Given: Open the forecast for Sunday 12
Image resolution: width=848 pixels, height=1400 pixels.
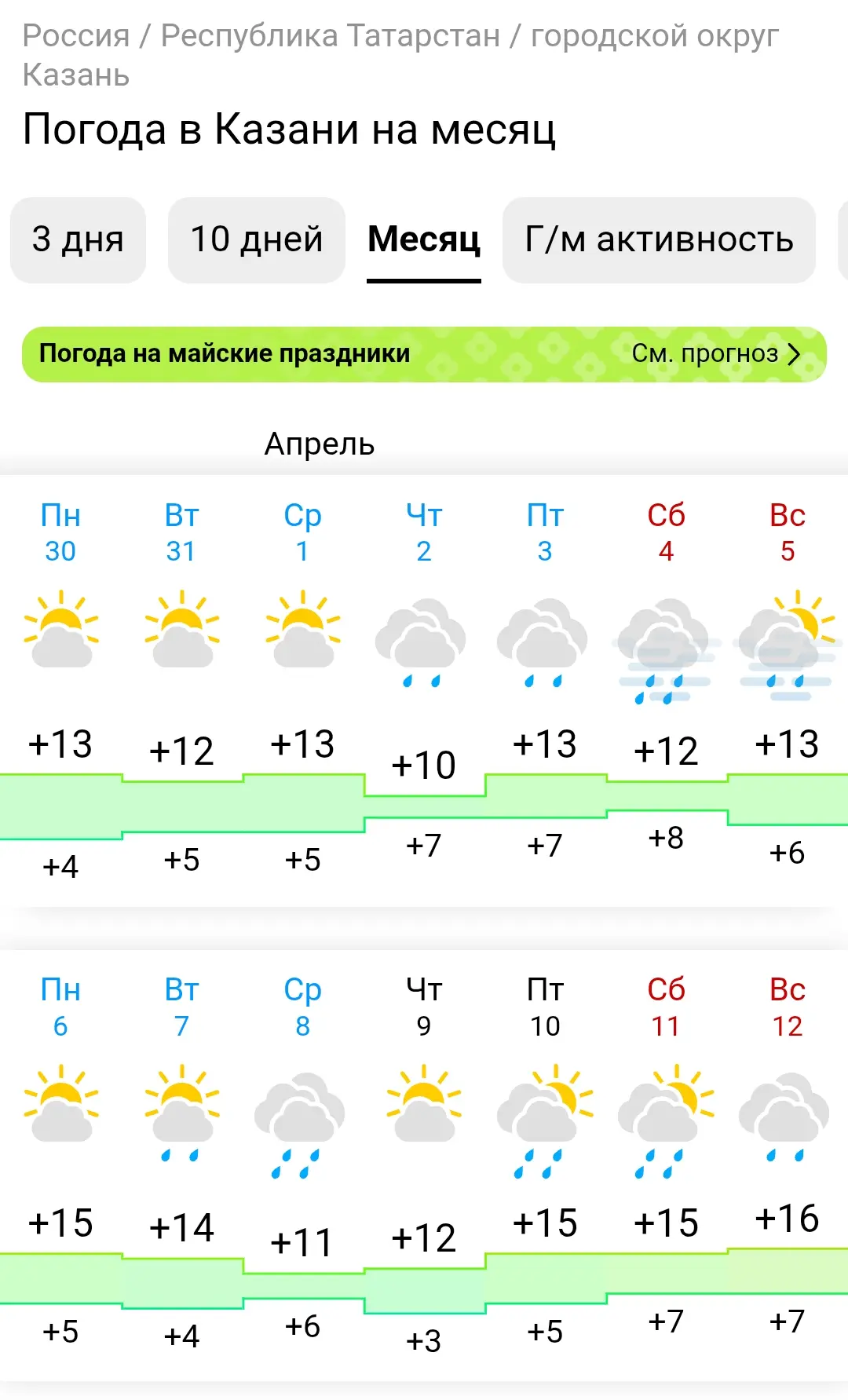Looking at the screenshot, I should (788, 1166).
